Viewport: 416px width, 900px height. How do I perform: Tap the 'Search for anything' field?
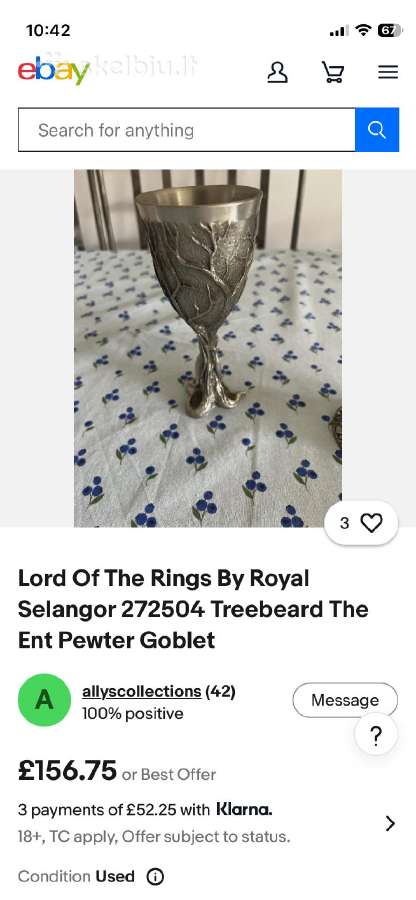(186, 130)
